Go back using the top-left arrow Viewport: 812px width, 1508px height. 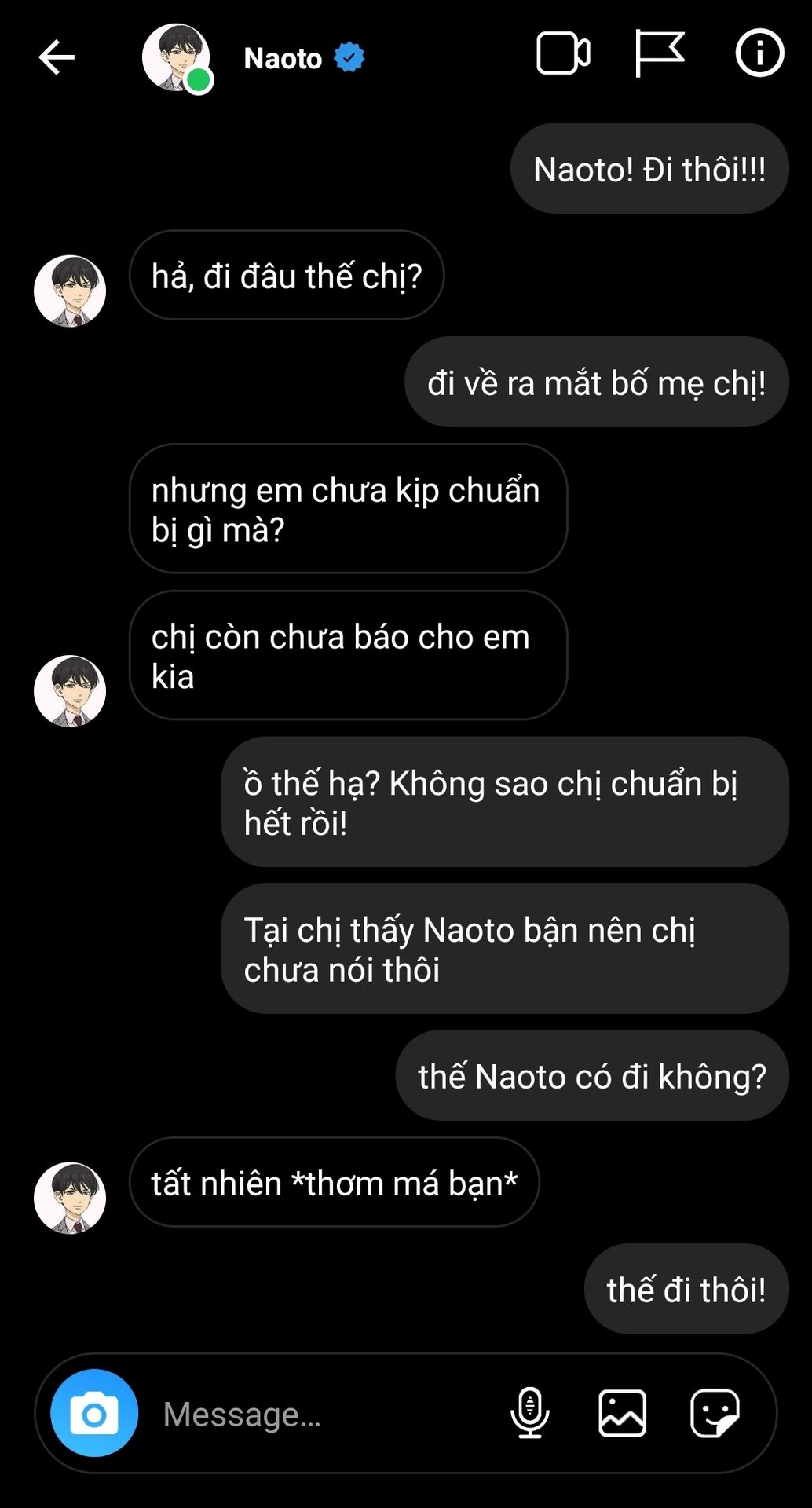coord(57,57)
